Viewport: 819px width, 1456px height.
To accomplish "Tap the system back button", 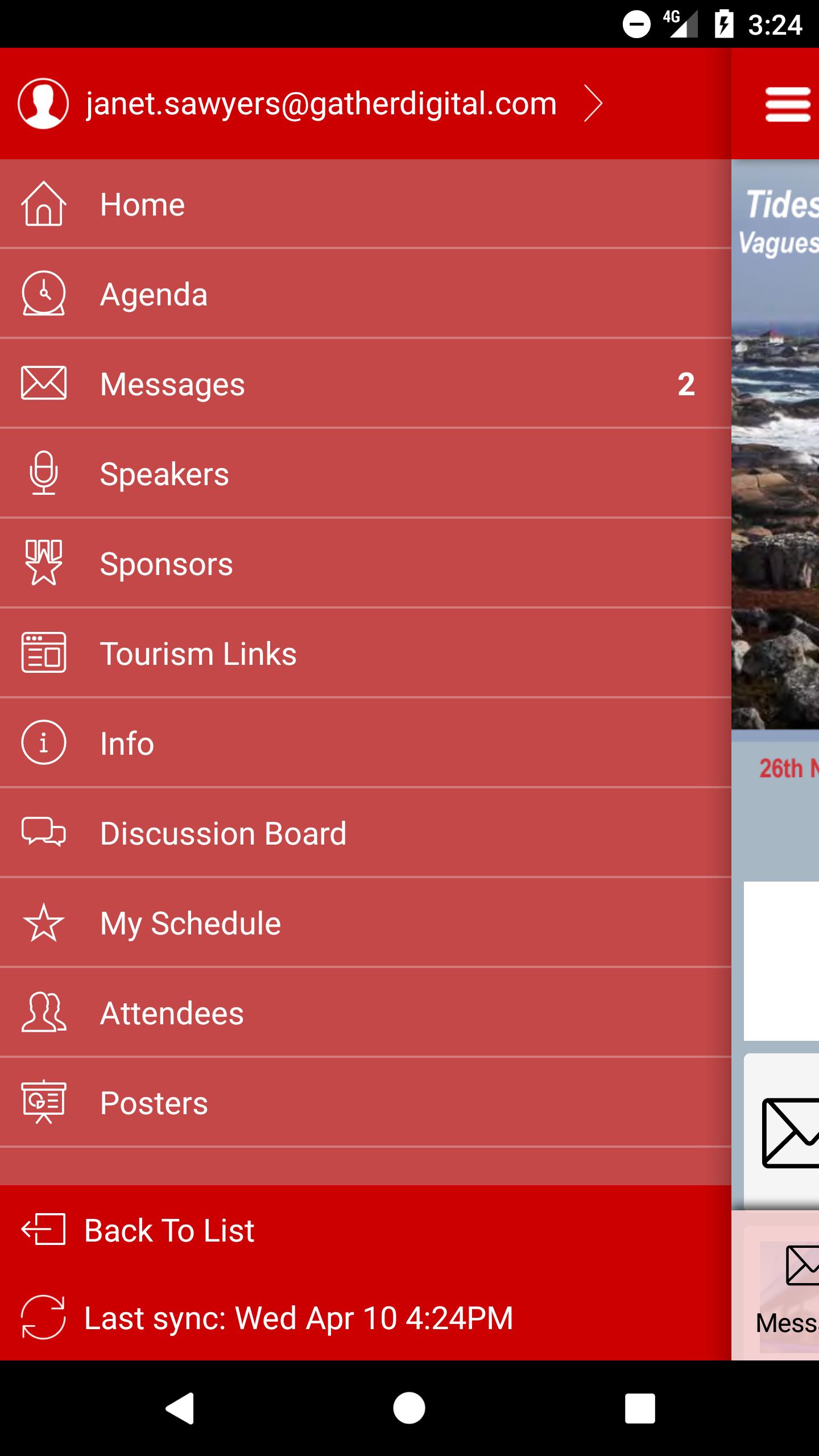I will click(180, 1408).
